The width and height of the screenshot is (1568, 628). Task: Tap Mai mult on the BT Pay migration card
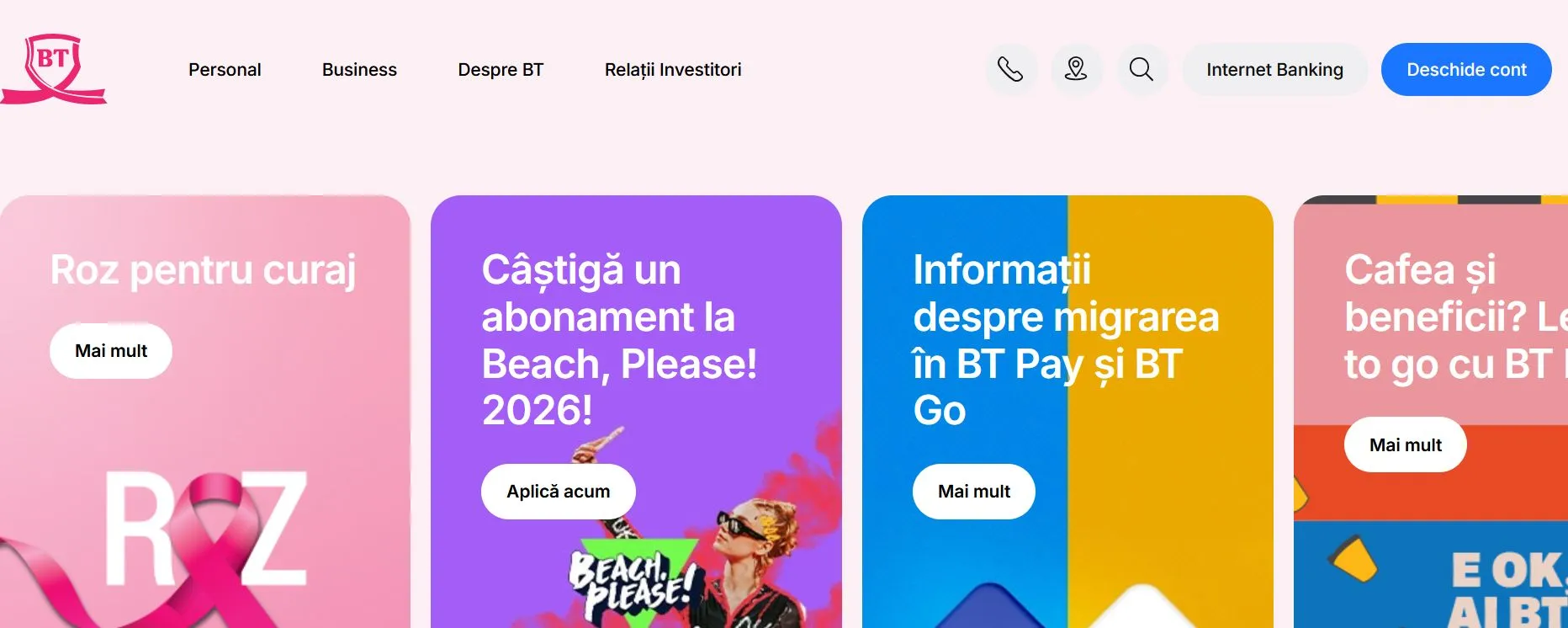coord(973,492)
